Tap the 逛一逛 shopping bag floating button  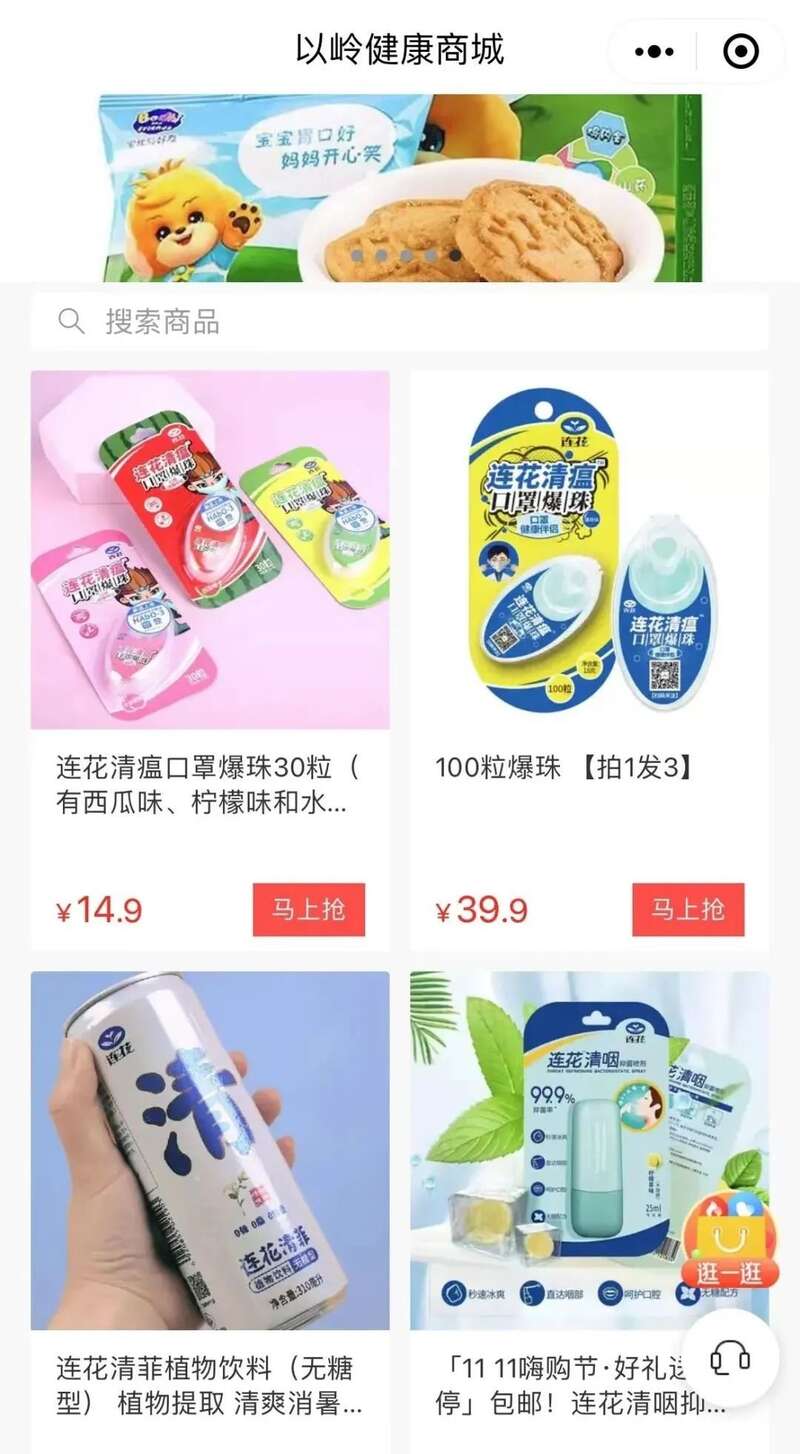730,1240
